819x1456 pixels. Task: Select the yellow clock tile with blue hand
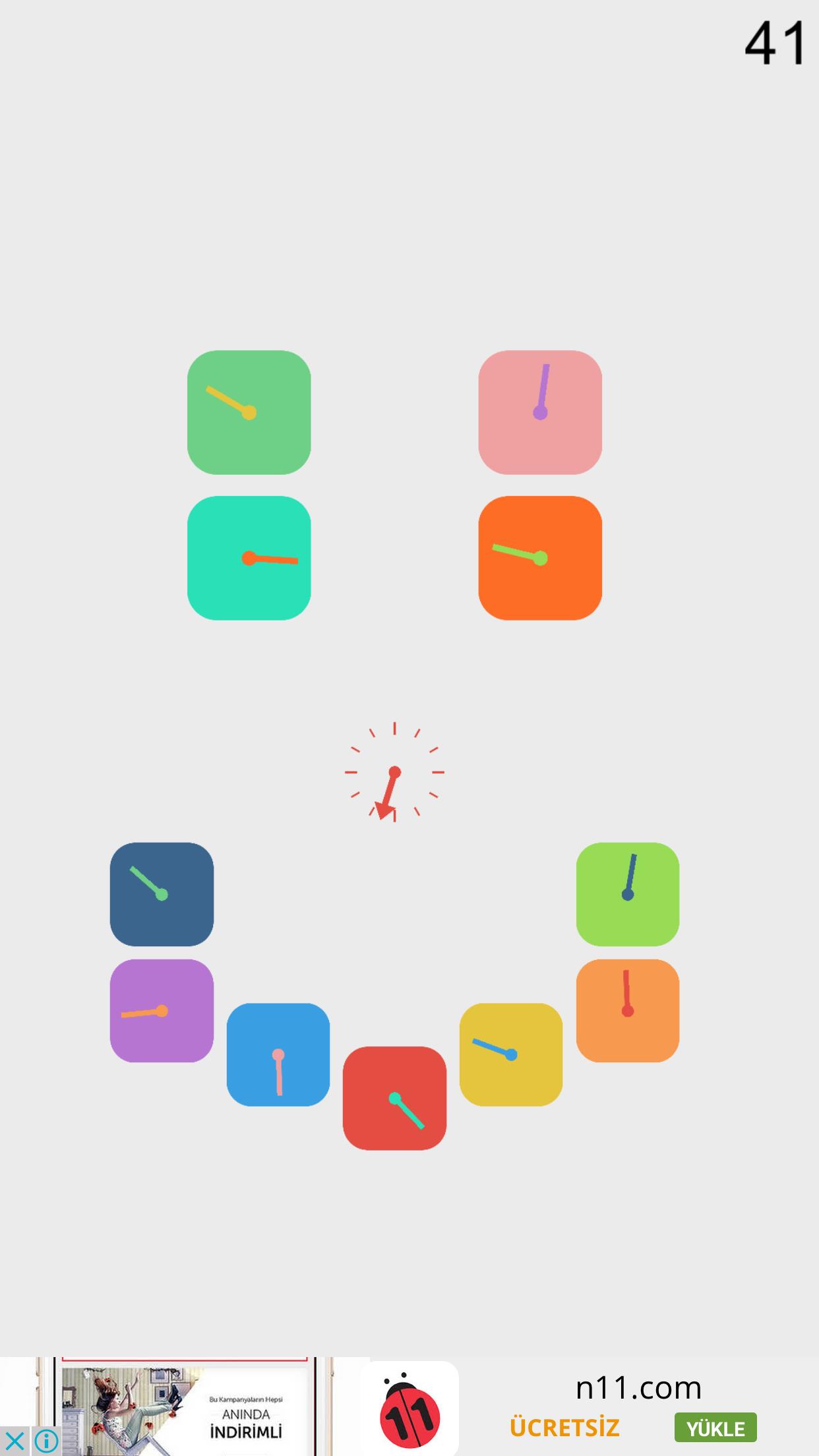tap(510, 1054)
